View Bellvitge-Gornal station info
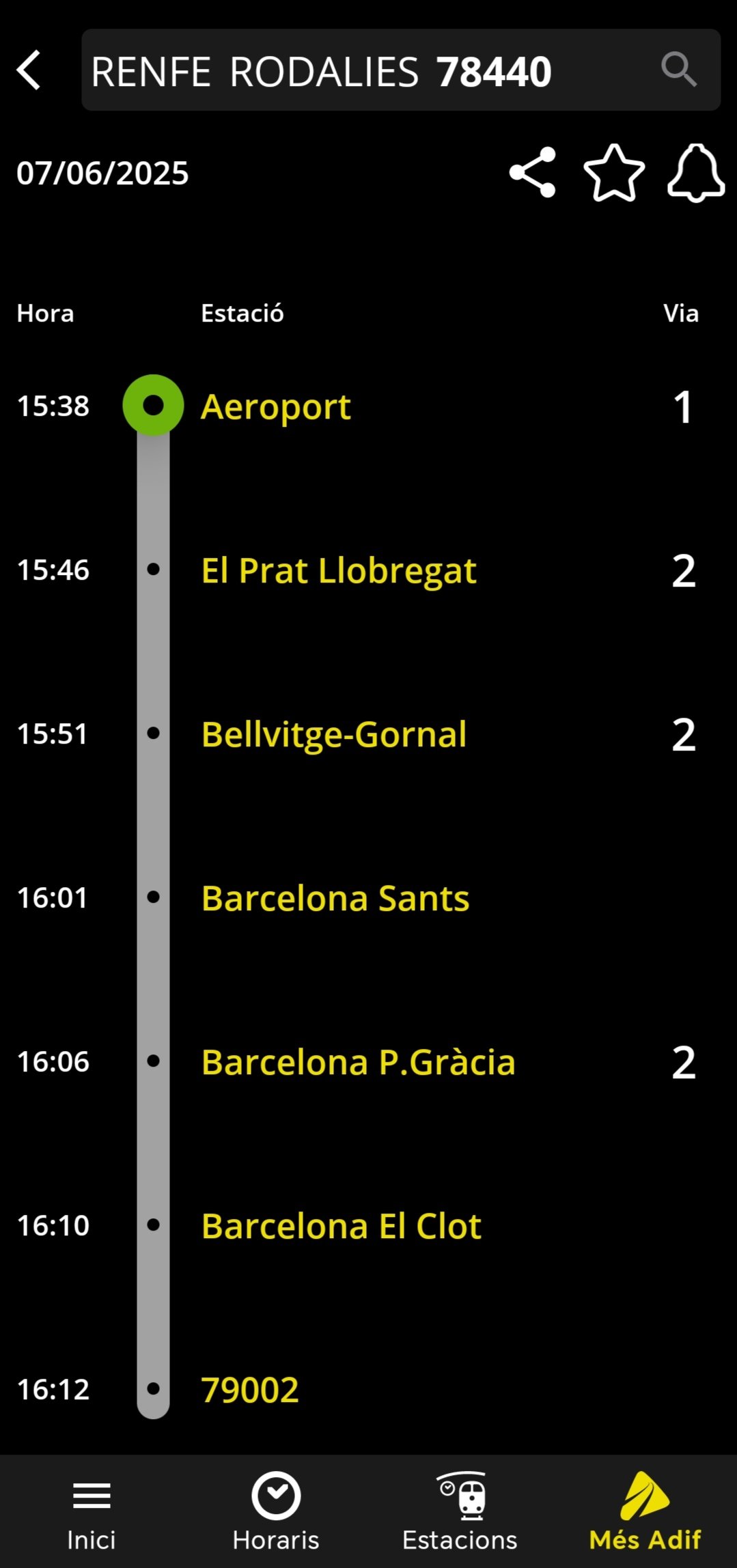Screen dimensions: 737x1568 [x=334, y=735]
